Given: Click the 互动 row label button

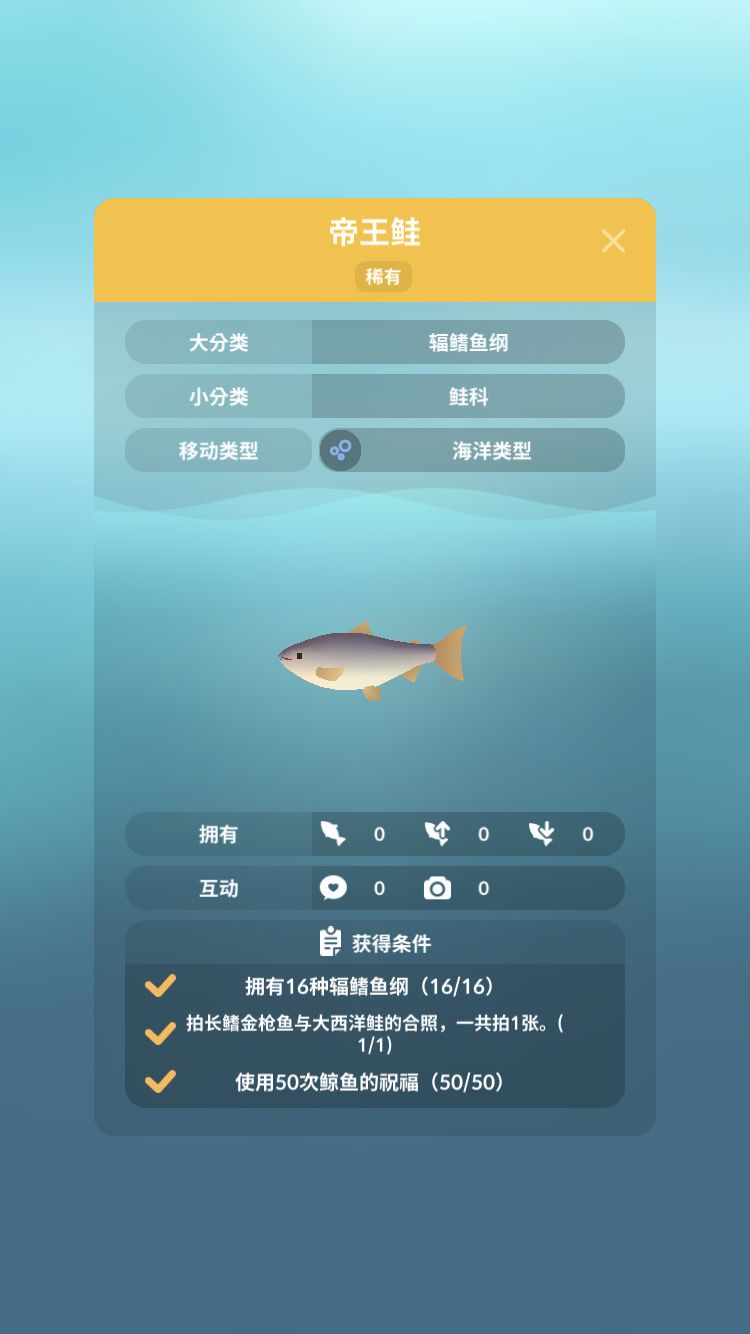Looking at the screenshot, I should pyautogui.click(x=218, y=888).
